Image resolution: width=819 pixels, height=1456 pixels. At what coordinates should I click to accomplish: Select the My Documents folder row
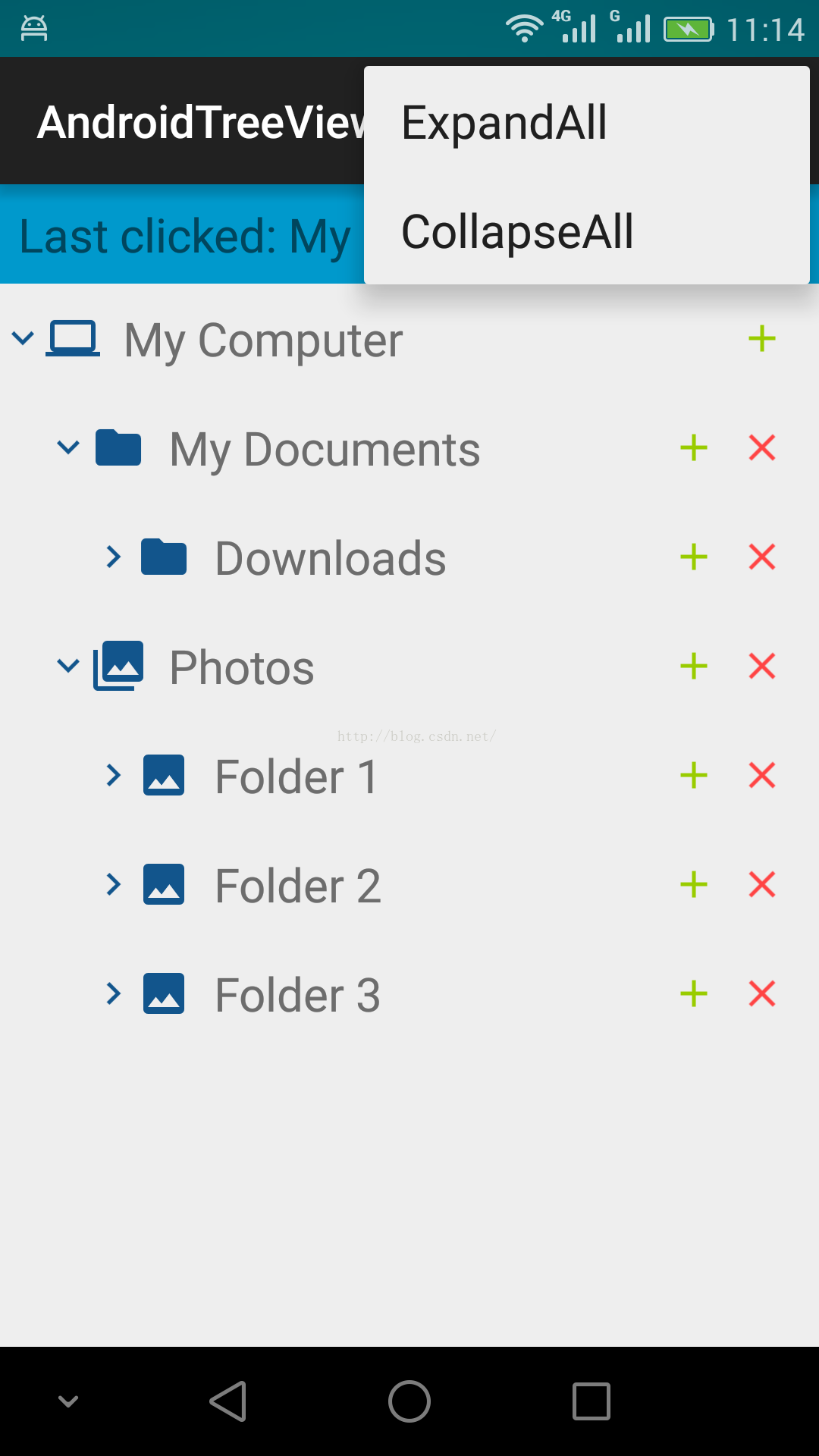tap(325, 449)
